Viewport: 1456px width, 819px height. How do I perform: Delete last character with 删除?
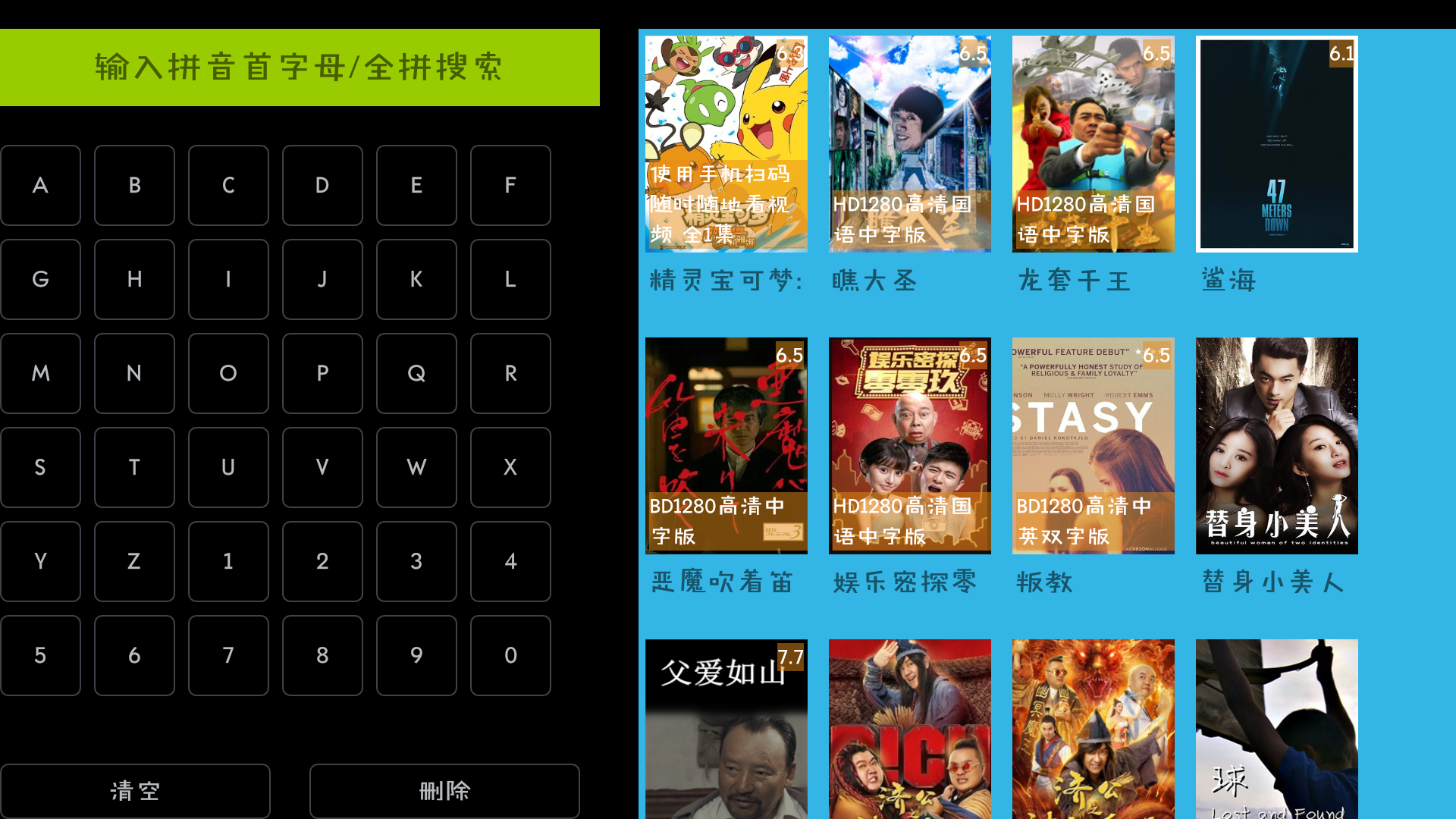point(444,791)
